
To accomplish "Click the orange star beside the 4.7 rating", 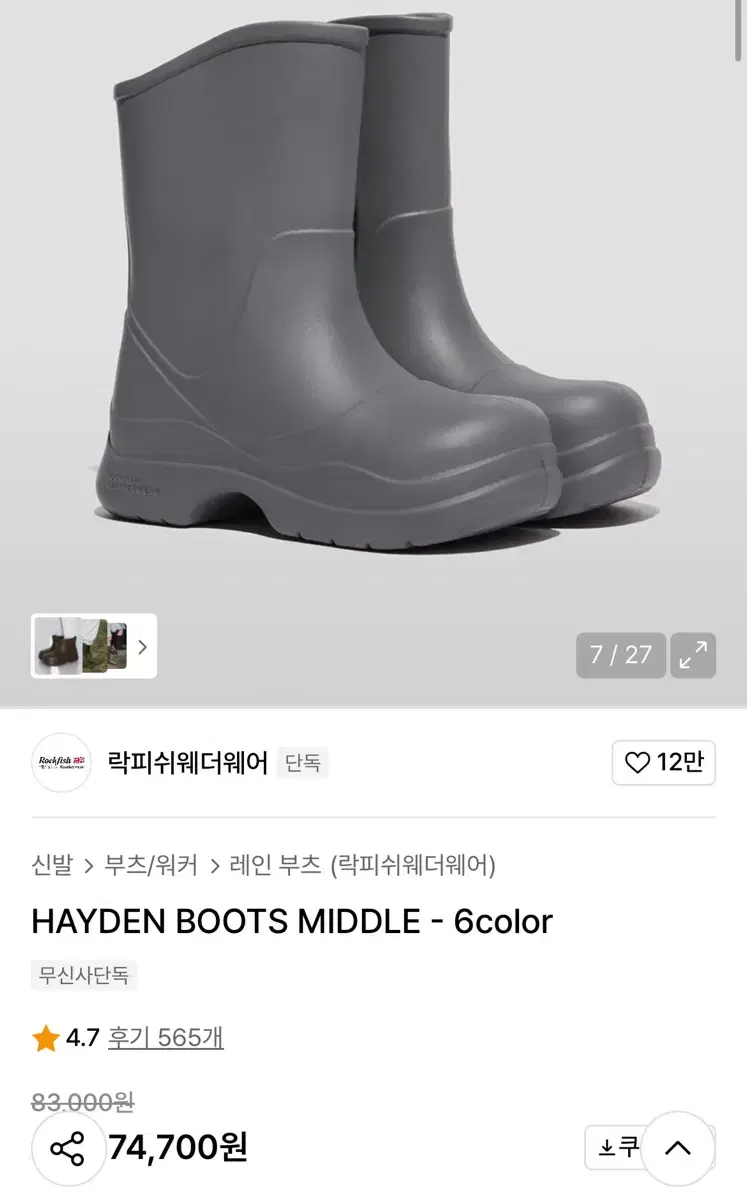I will (x=42, y=1039).
